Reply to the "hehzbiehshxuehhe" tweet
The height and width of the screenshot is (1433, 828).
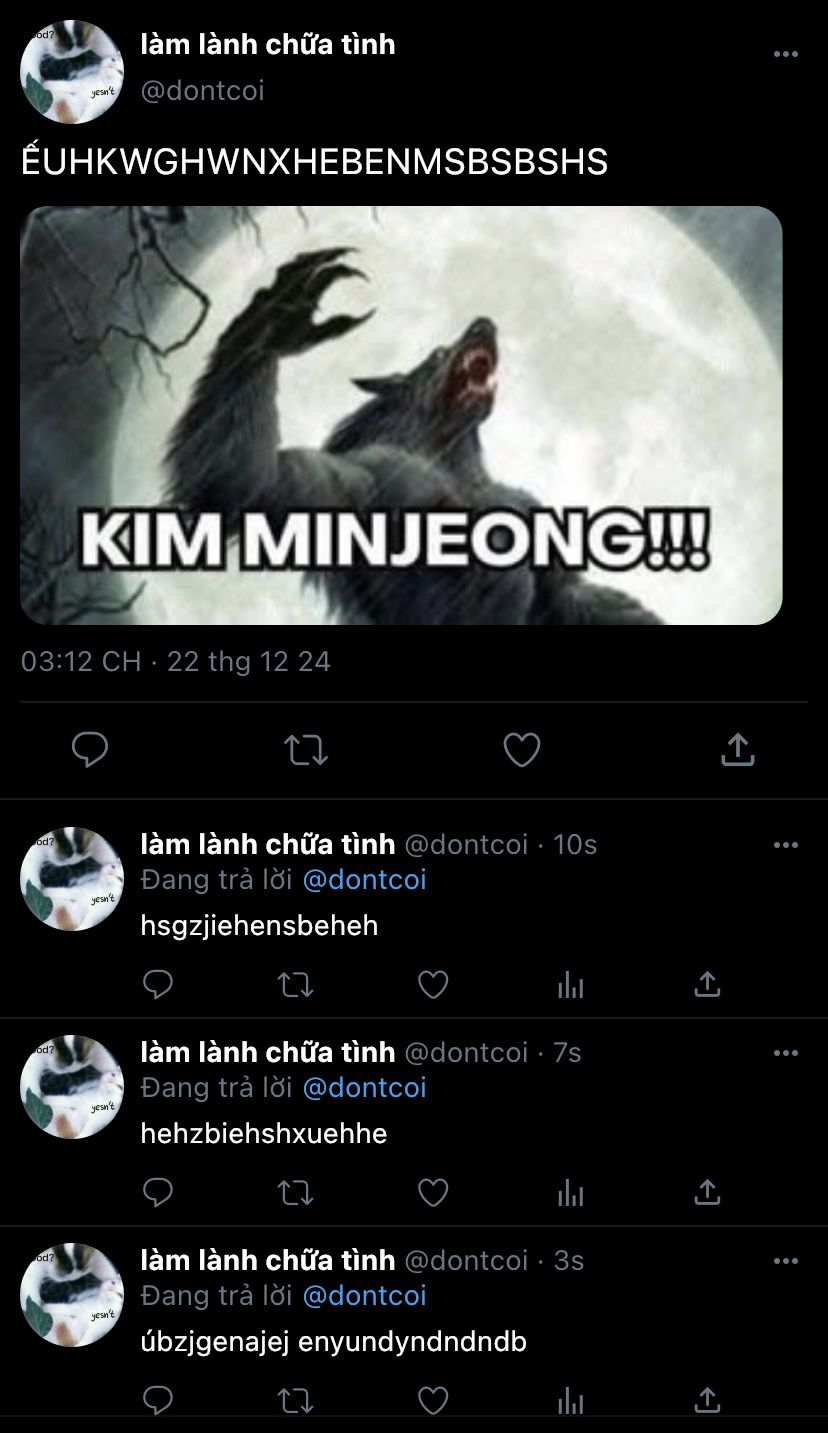pos(158,1192)
